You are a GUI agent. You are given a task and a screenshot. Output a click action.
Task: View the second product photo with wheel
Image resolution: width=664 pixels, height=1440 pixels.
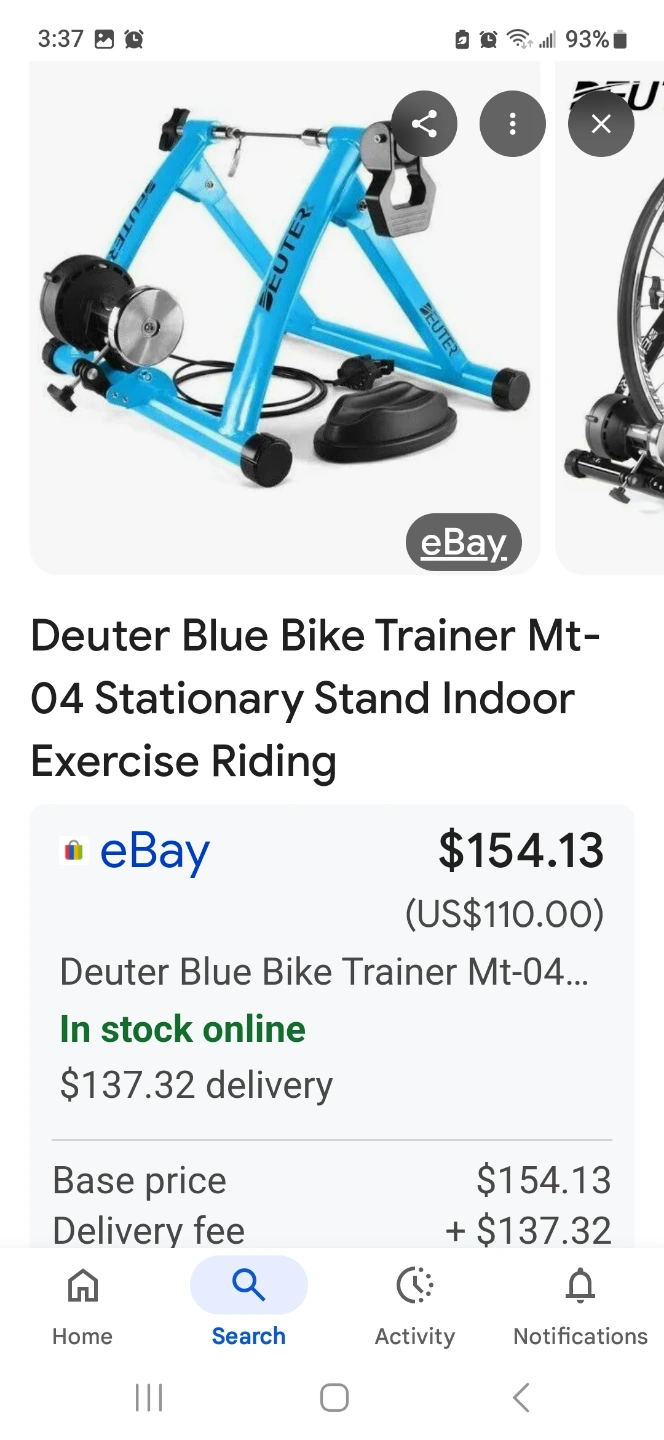click(x=610, y=318)
